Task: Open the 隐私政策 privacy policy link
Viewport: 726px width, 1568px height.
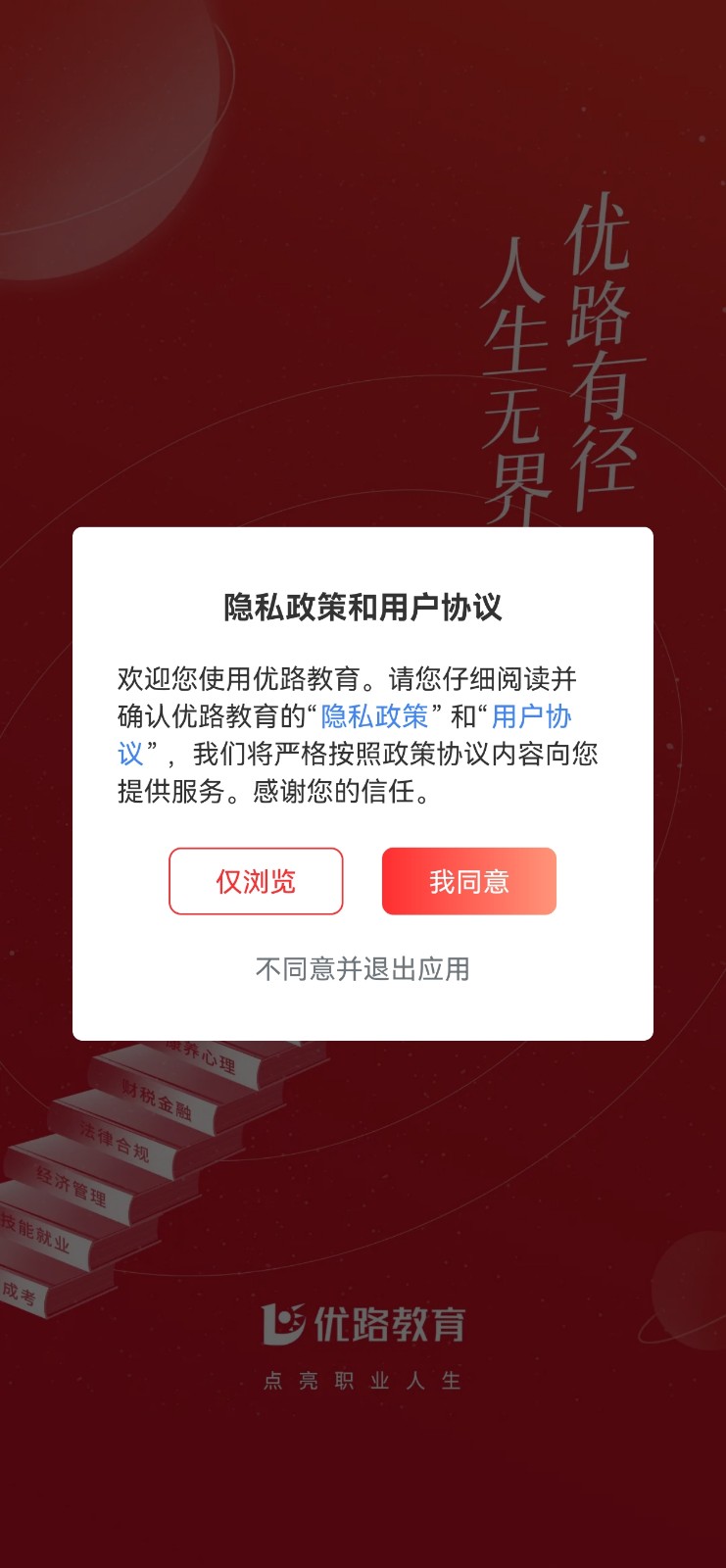Action: coord(374,716)
